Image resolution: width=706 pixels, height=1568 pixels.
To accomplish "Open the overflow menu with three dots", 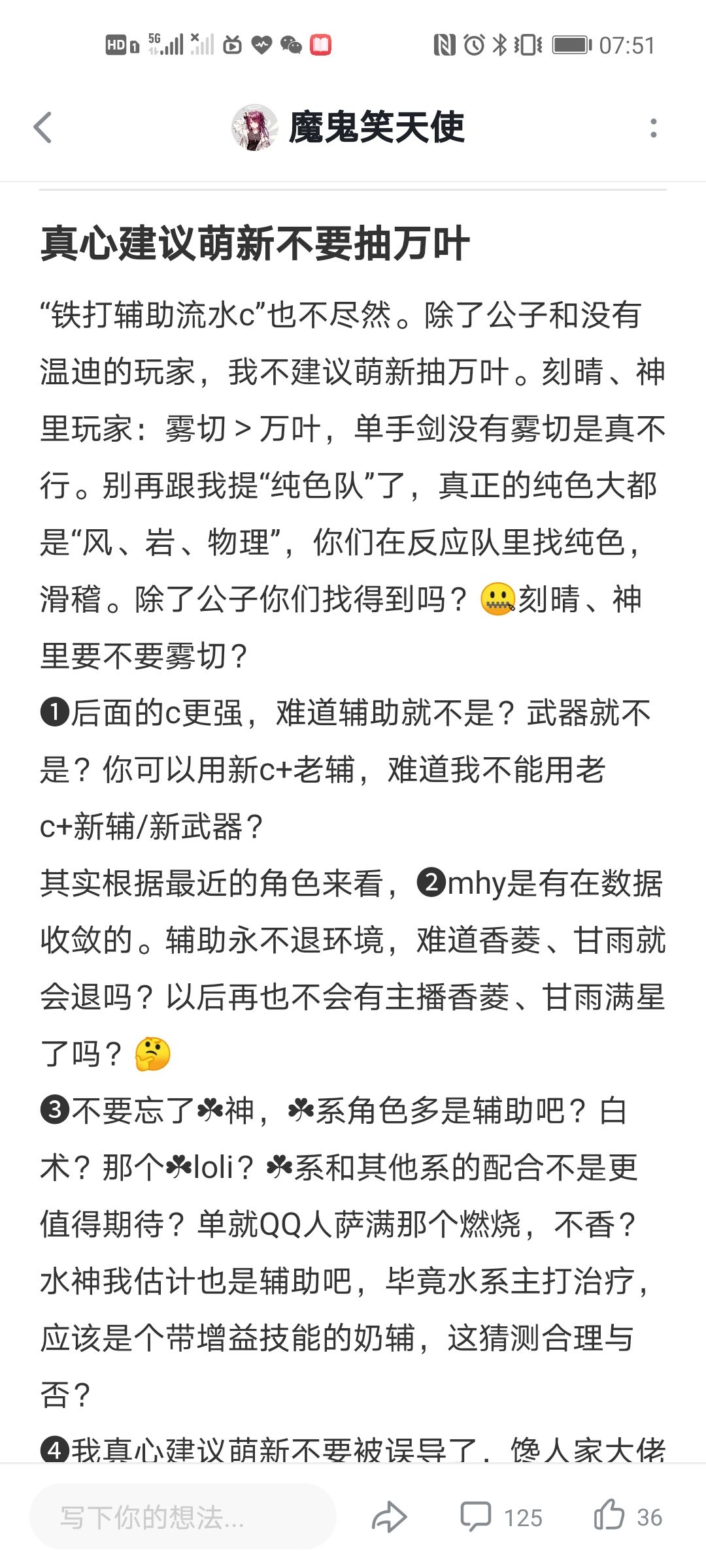I will 653,127.
